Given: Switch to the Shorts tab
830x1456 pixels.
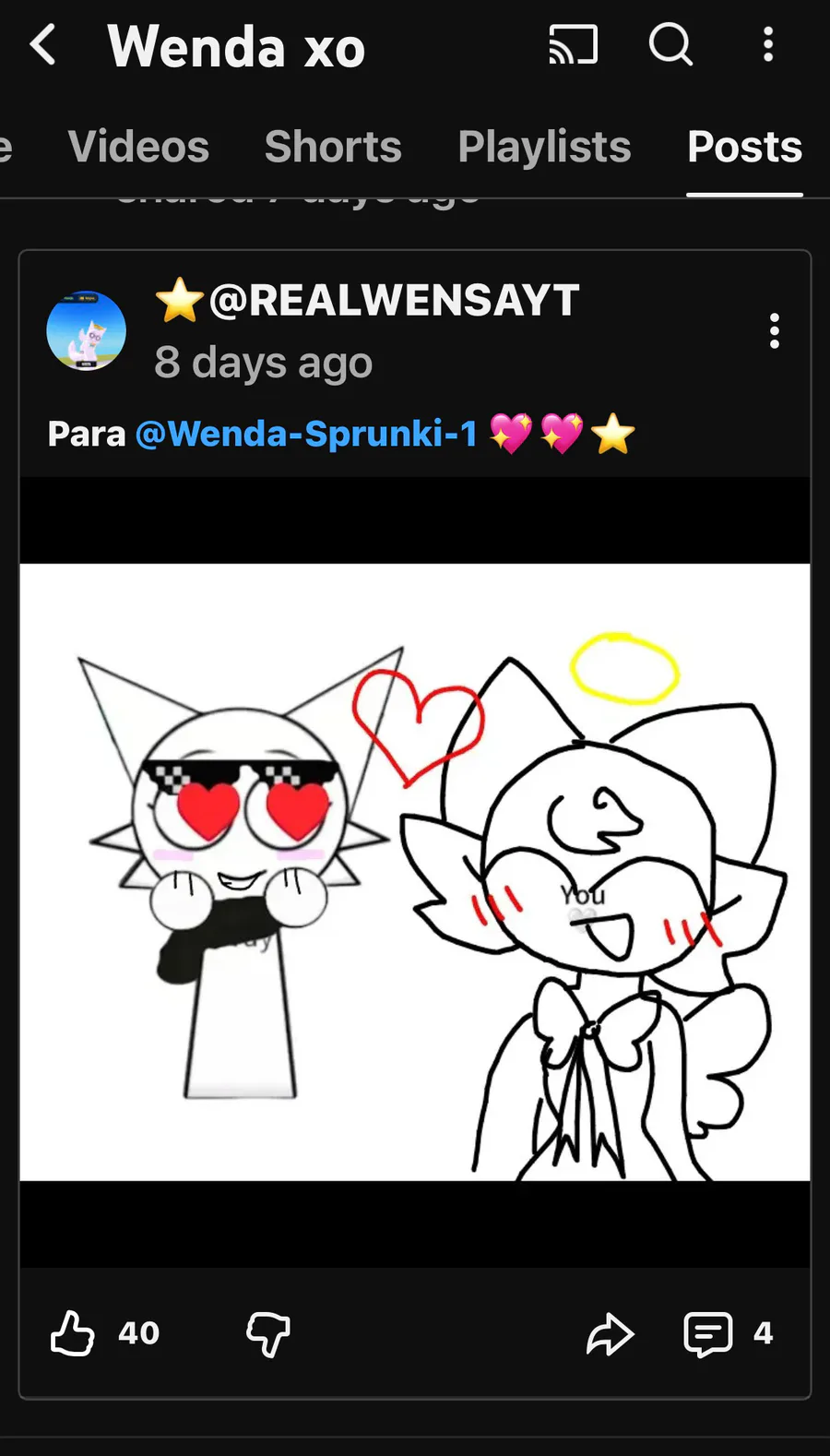Looking at the screenshot, I should (333, 147).
